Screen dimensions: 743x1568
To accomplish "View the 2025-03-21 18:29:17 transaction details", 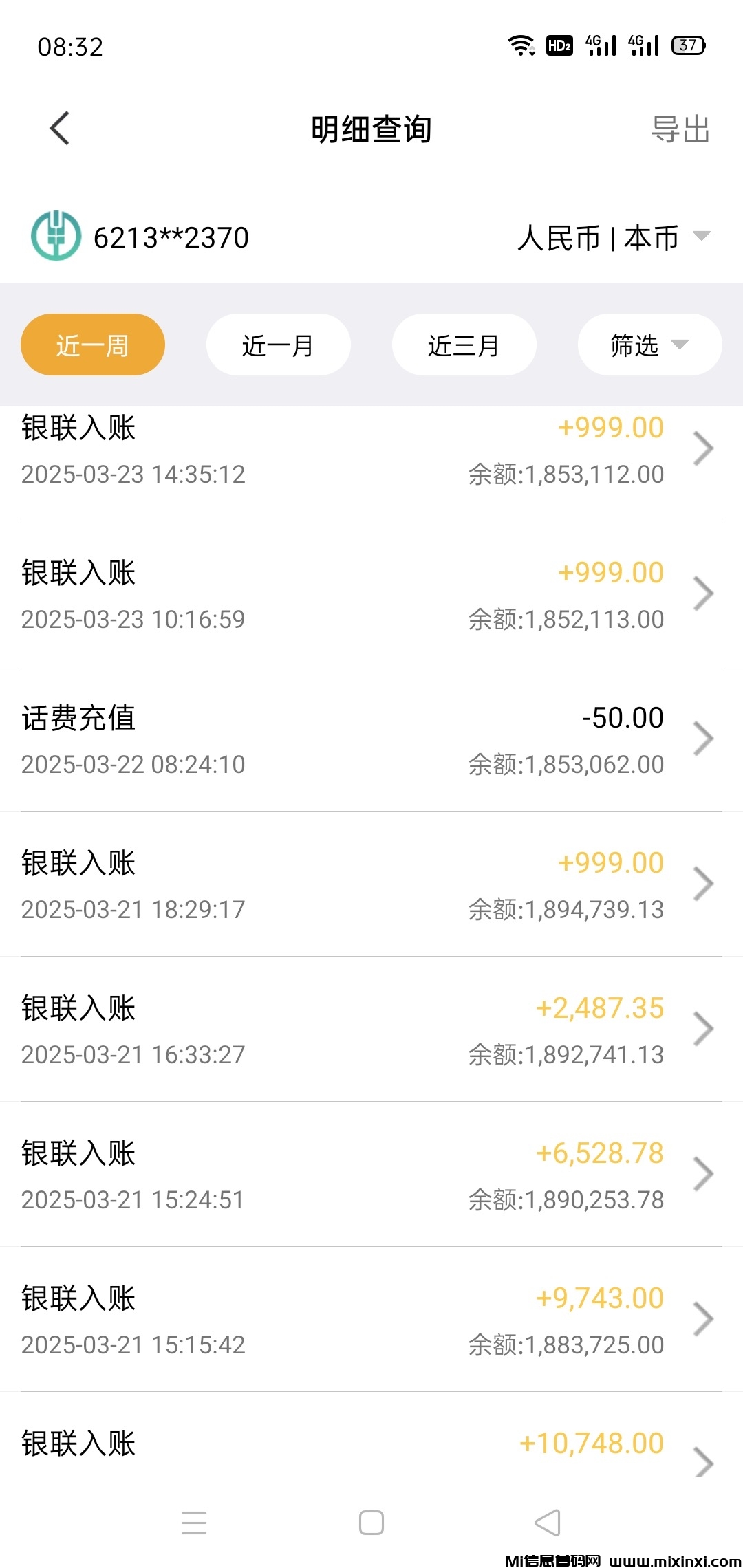I will 371,885.
